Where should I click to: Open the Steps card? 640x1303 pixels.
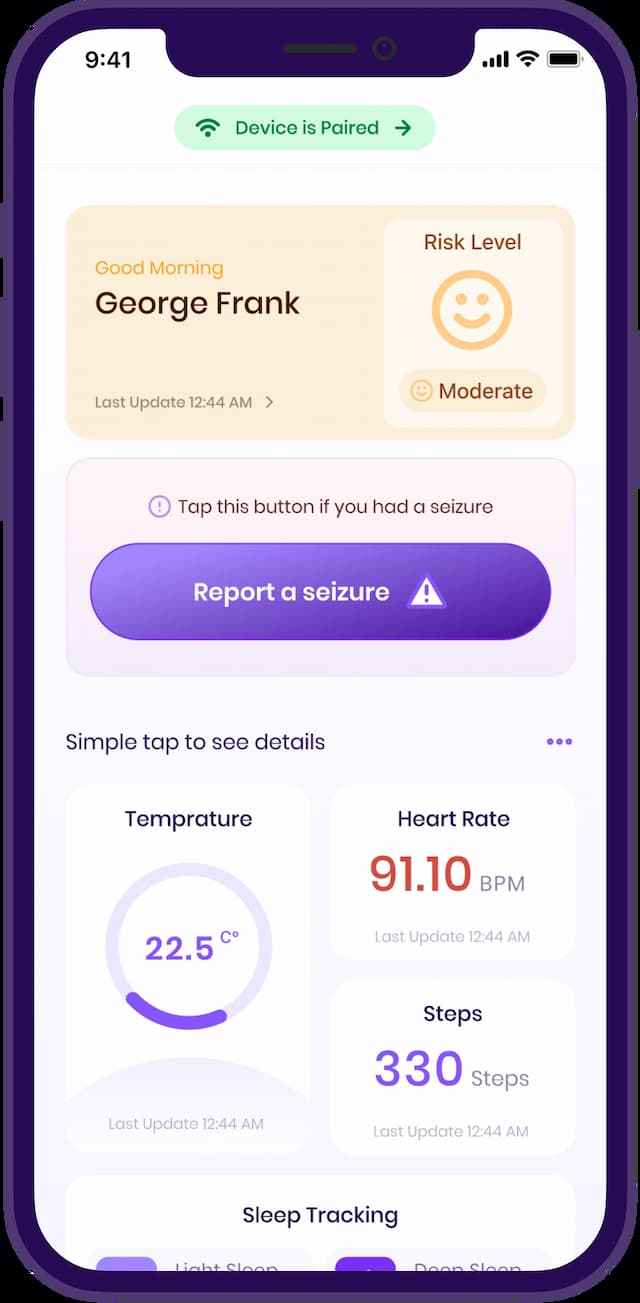(x=452, y=1067)
